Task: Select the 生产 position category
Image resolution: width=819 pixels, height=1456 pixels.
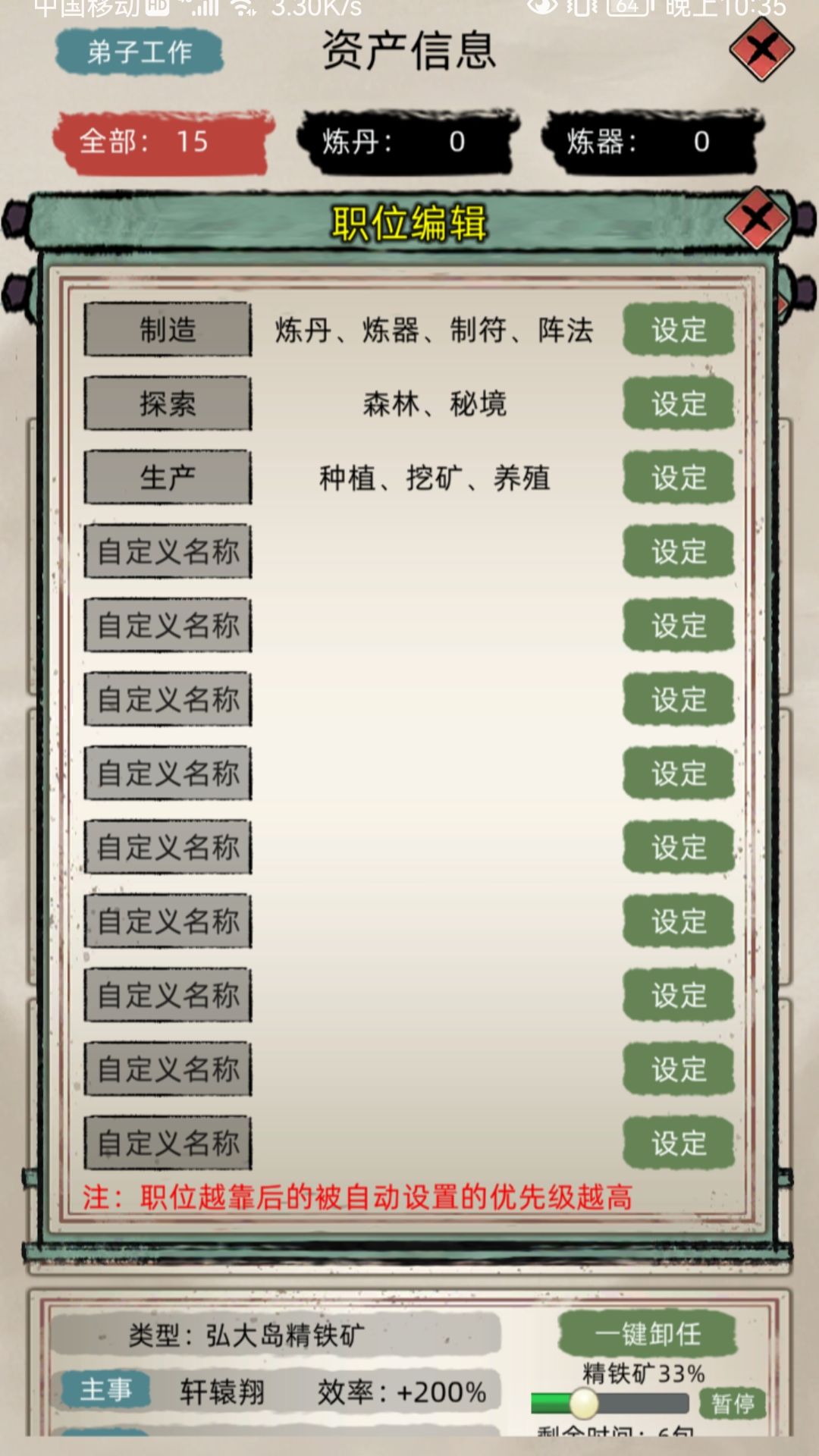Action: [168, 479]
